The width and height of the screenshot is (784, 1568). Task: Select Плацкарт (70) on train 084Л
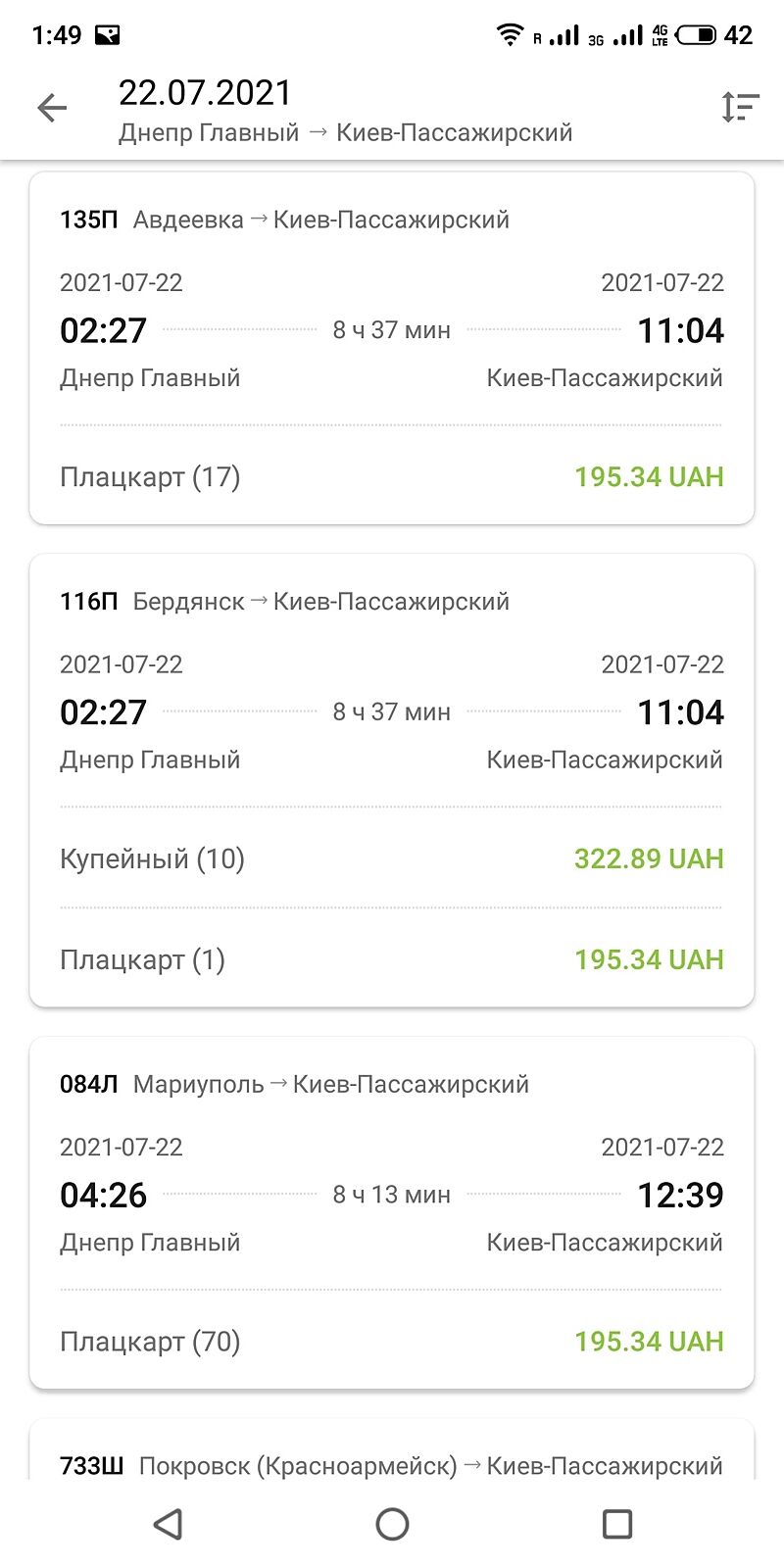tap(391, 1342)
